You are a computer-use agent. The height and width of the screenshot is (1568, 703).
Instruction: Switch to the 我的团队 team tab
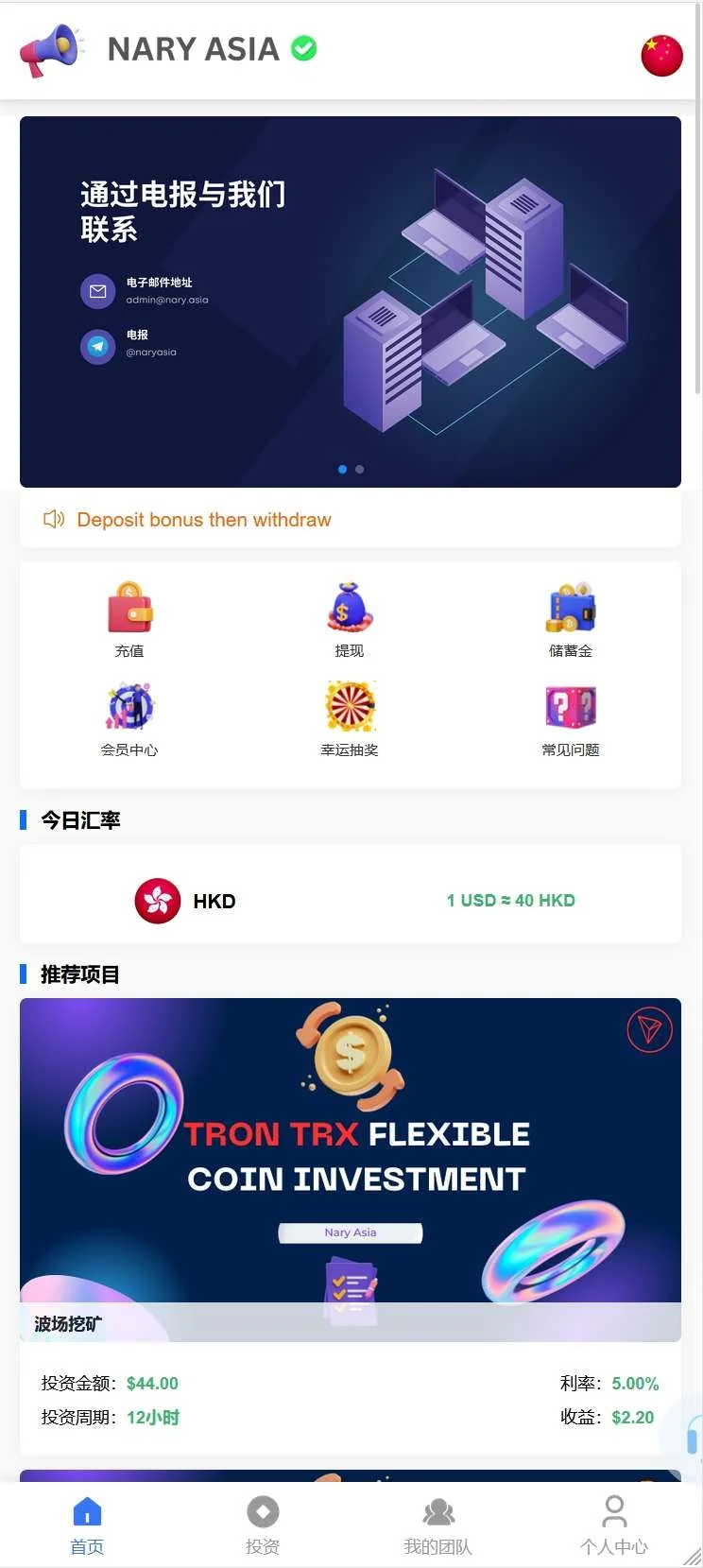(x=438, y=1525)
